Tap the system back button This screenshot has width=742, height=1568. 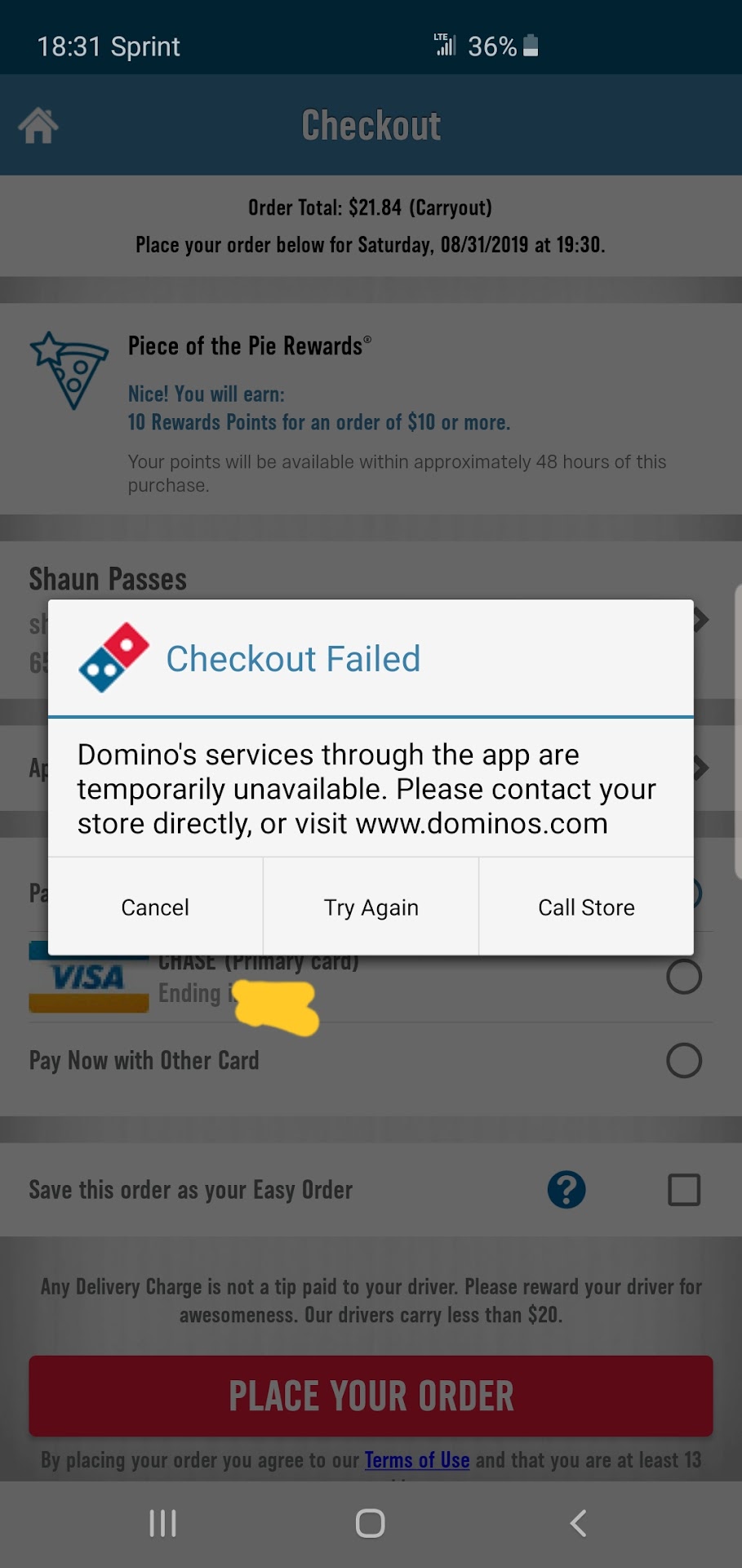tap(578, 1523)
